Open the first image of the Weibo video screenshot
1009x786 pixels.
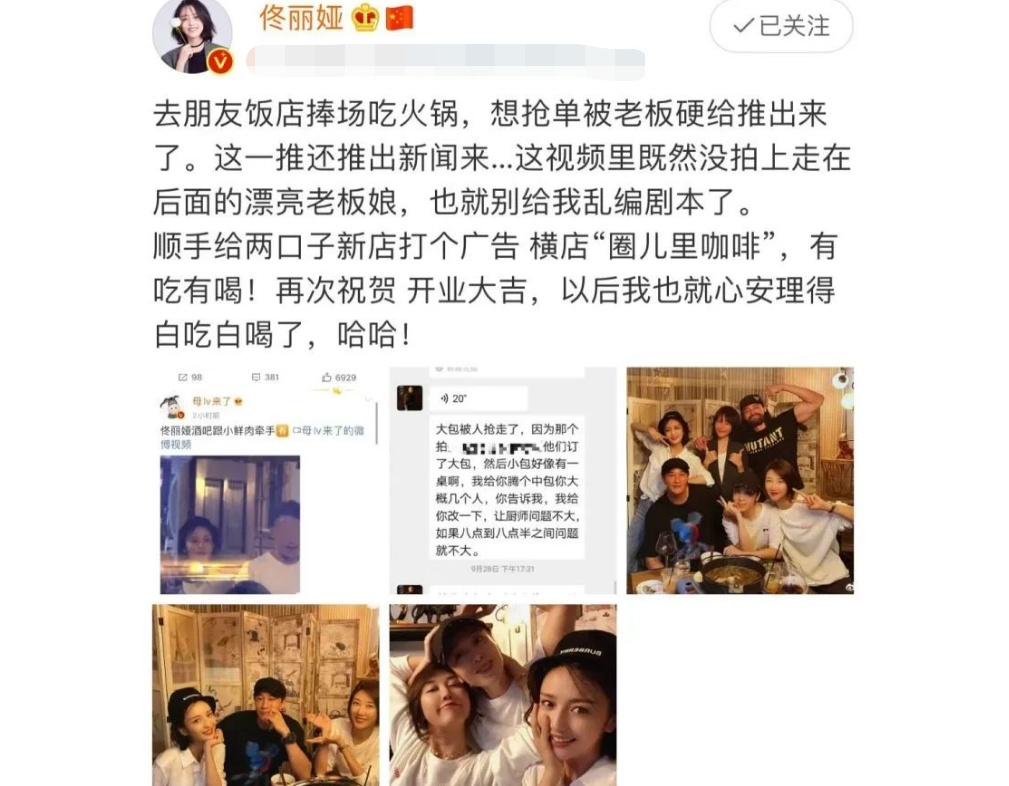[x=266, y=481]
